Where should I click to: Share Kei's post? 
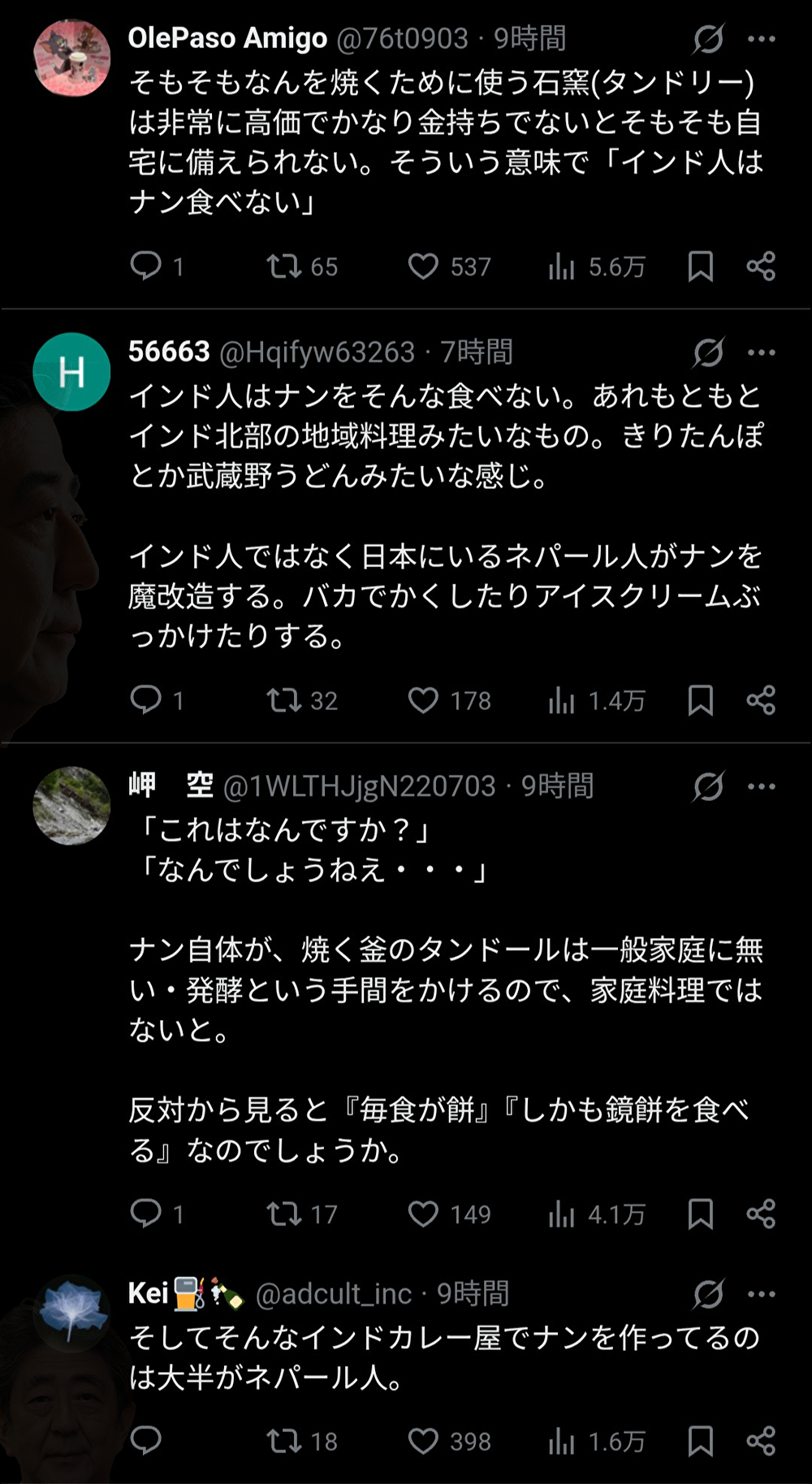tap(761, 1441)
